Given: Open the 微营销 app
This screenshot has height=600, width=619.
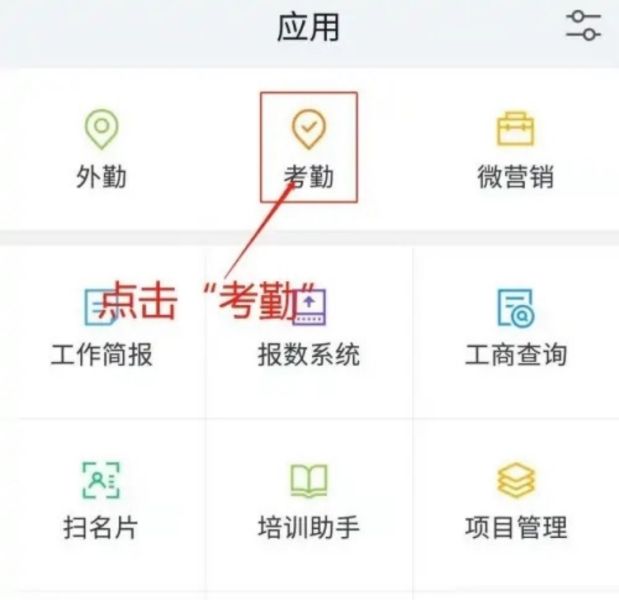Looking at the screenshot, I should coord(516,147).
